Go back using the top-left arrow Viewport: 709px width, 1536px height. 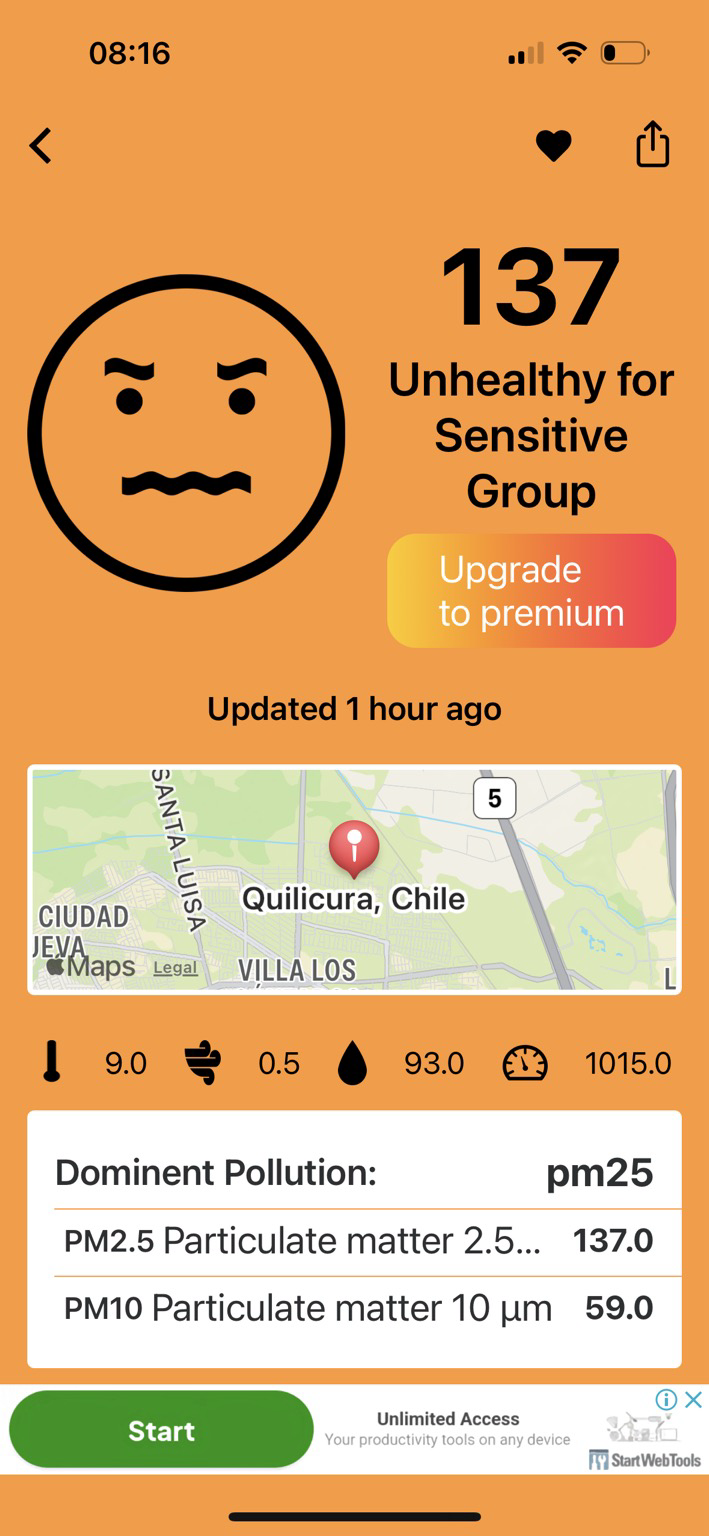(x=40, y=146)
